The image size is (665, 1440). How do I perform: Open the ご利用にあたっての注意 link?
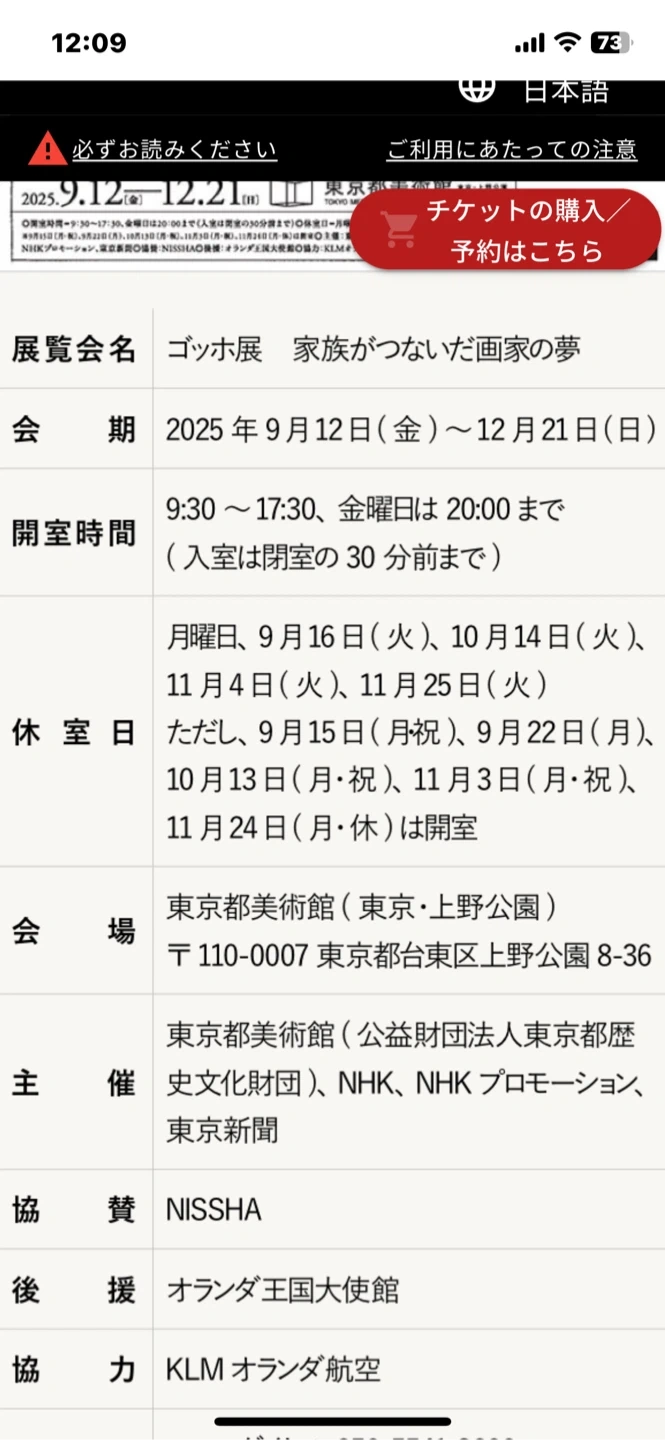[x=511, y=150]
